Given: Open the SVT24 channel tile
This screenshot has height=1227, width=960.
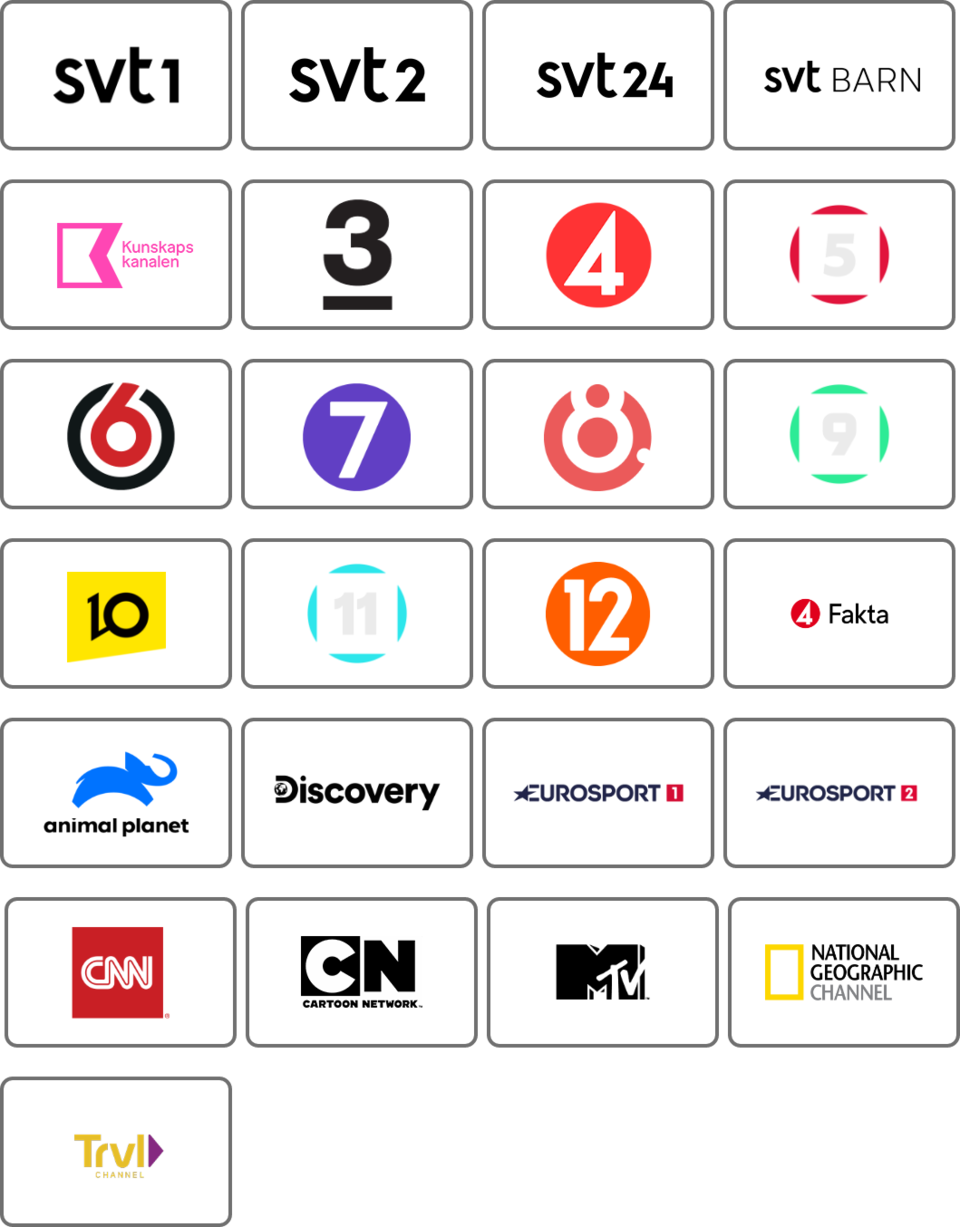Looking at the screenshot, I should [598, 77].
